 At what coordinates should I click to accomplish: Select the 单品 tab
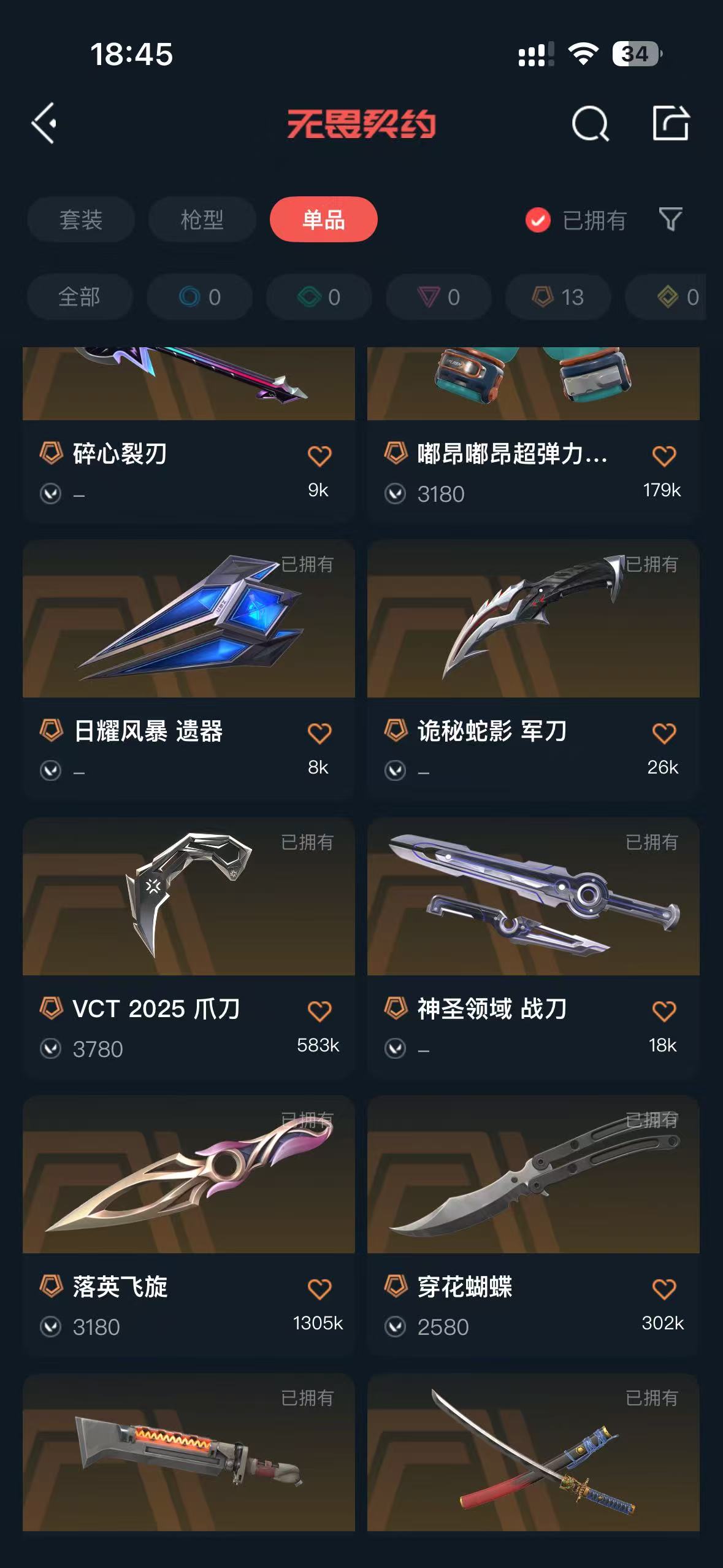323,219
